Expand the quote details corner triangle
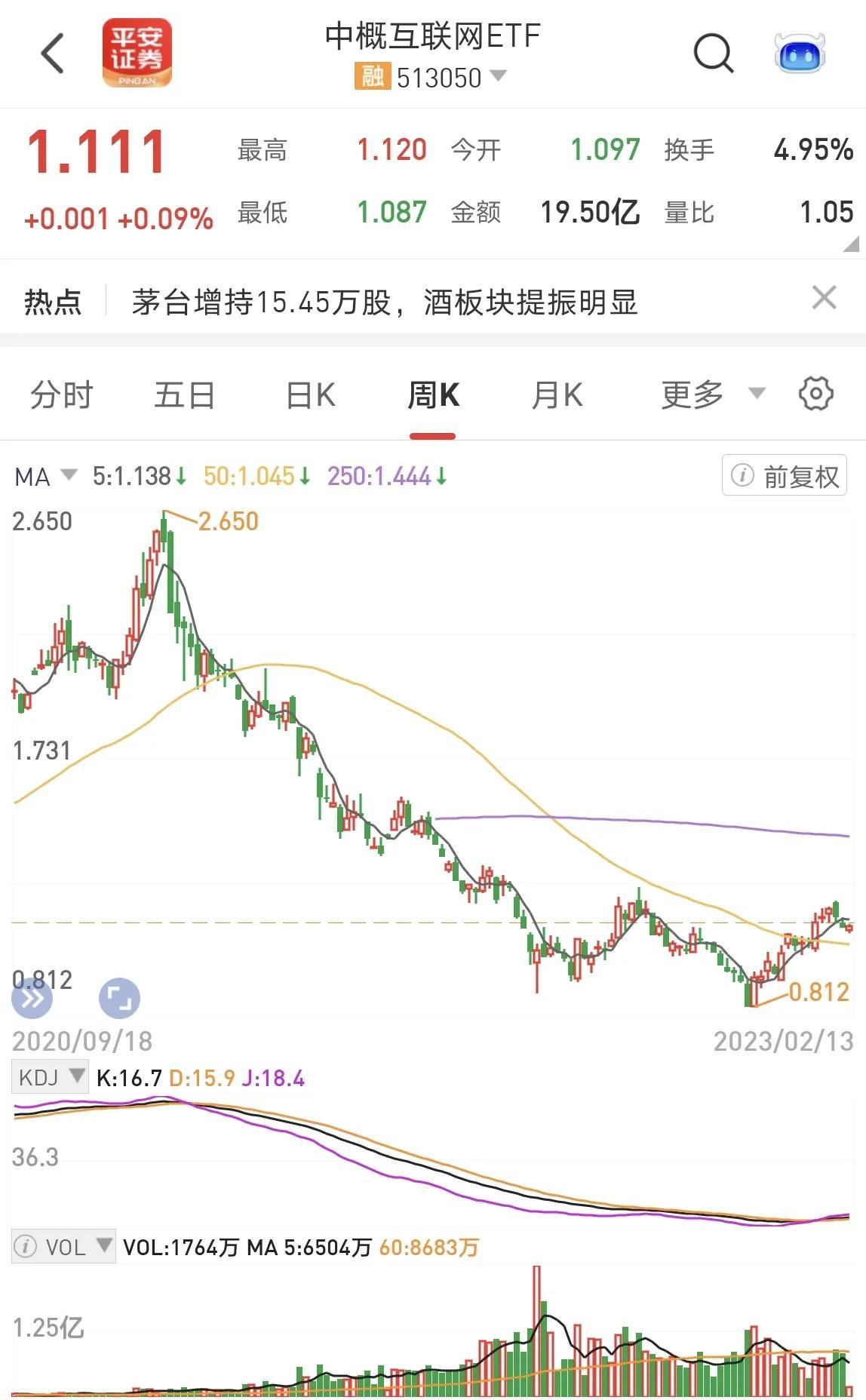866x1400 pixels. tap(851, 243)
